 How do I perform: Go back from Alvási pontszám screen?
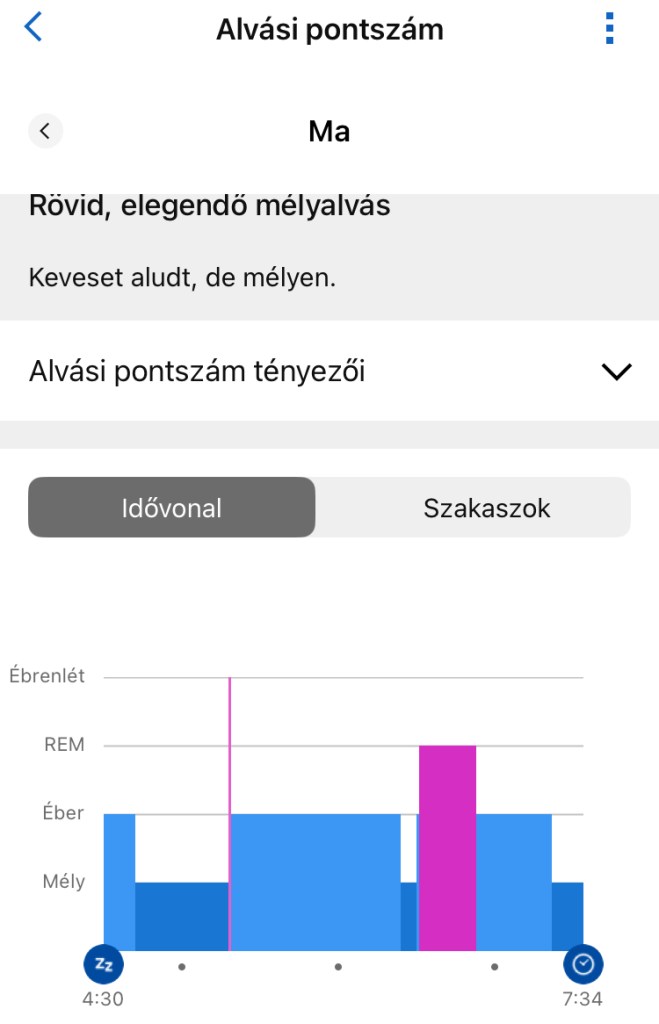[x=33, y=28]
